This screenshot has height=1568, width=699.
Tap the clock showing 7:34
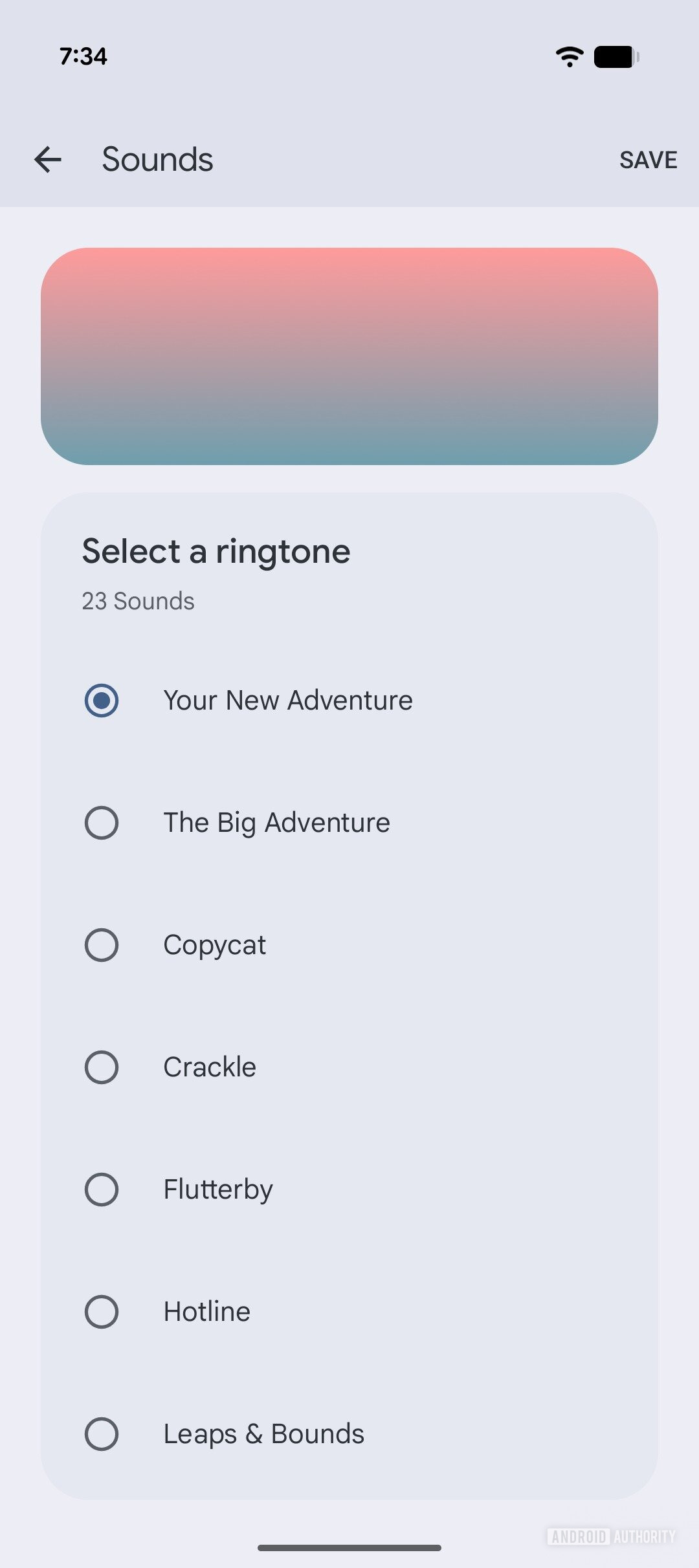(x=82, y=57)
